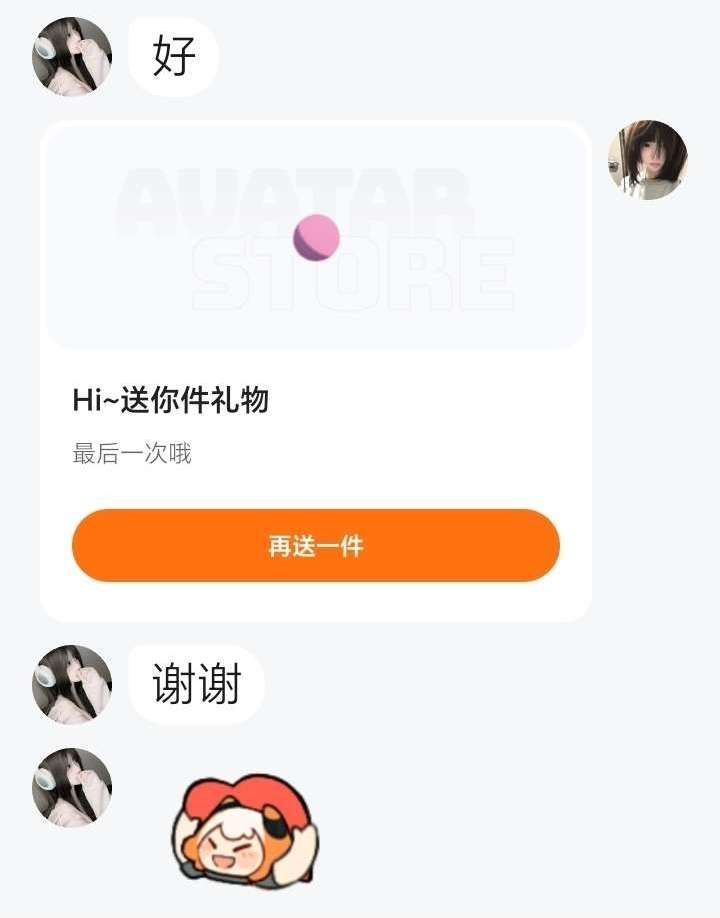
Task: Open the sender's avatar beside the gift card
Action: pyautogui.click(x=648, y=160)
